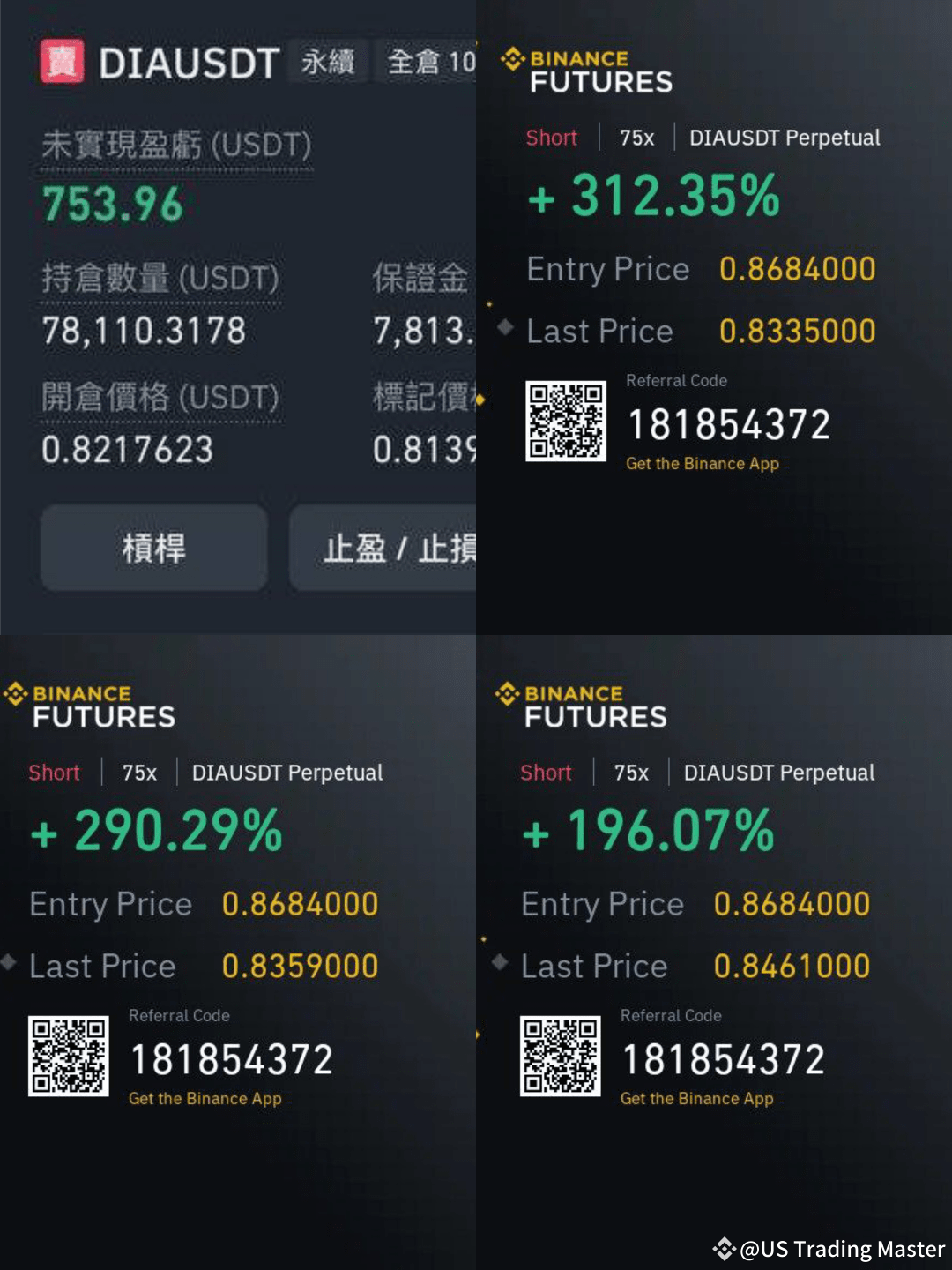952x1270 pixels.
Task: Click the diamond marker beside Last Price 0.8359000
Action: click(x=9, y=962)
